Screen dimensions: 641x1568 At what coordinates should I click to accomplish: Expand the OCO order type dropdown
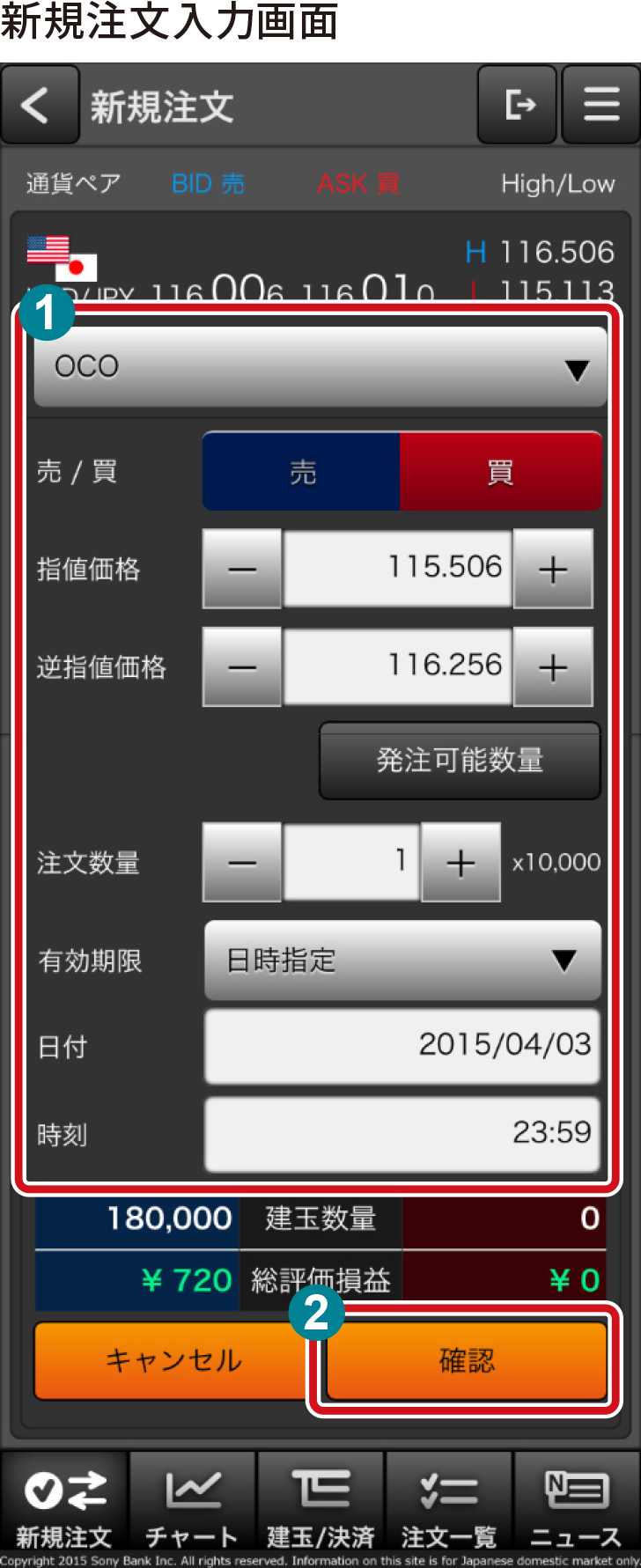click(x=320, y=367)
